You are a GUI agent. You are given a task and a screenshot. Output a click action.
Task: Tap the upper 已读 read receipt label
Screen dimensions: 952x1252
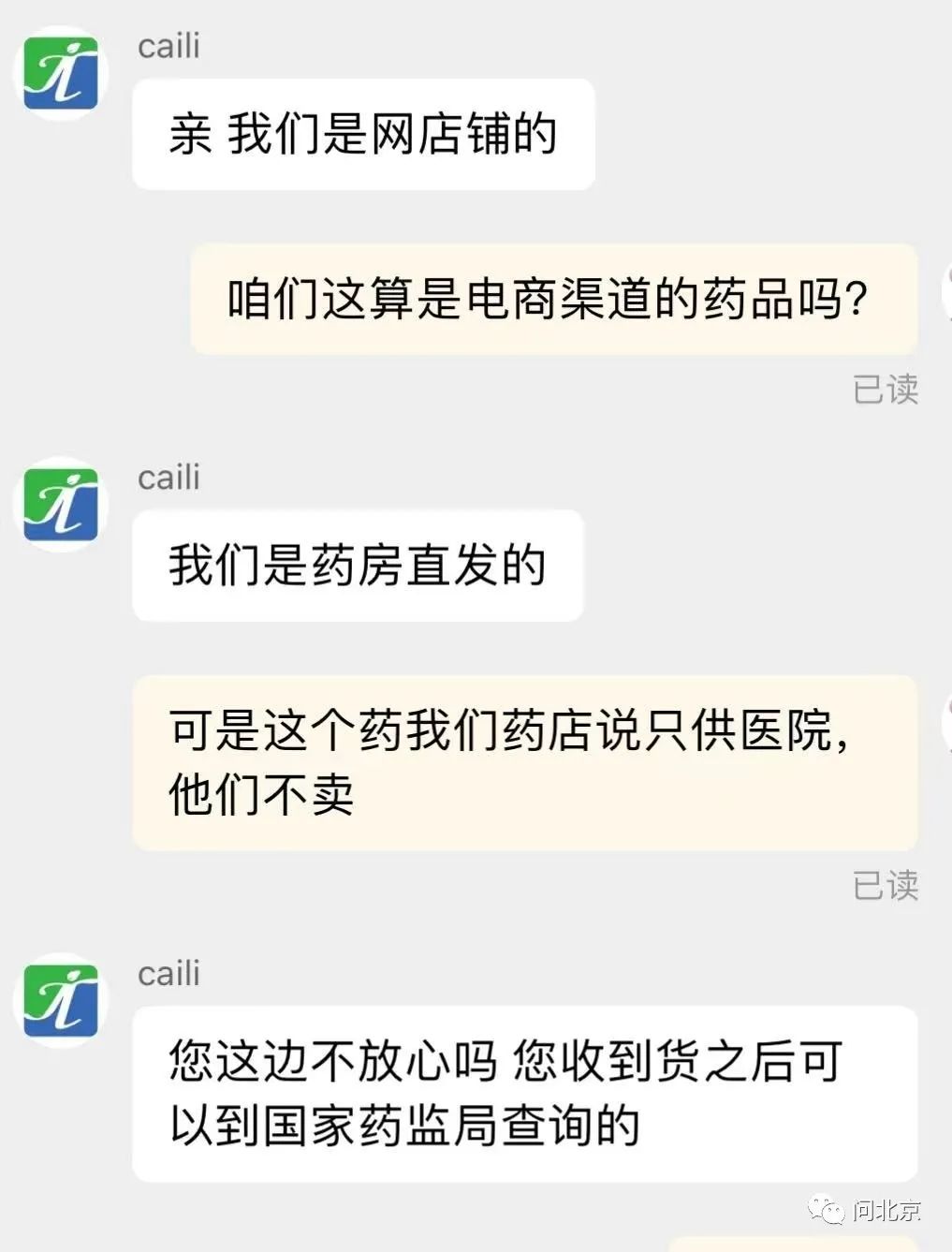[x=885, y=389]
